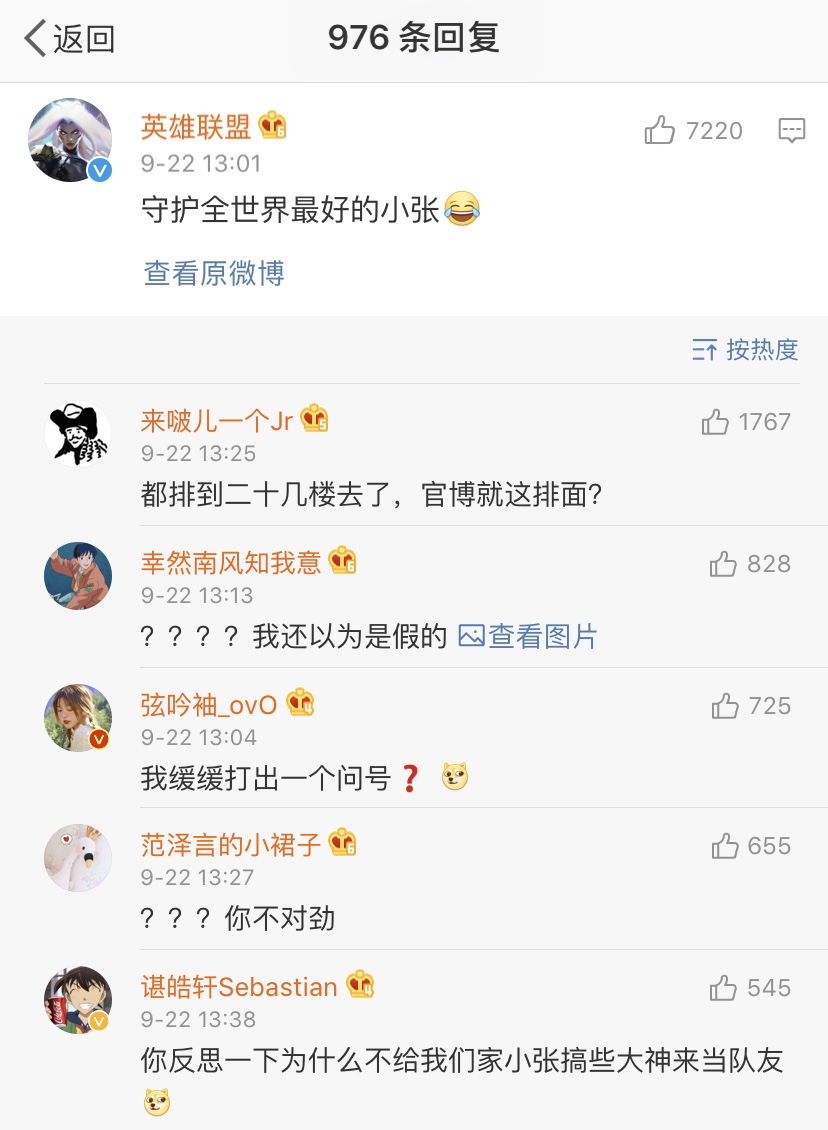Screen dimensions: 828x1130
Task: Like 范泽言的小裙子's comment
Action: pyautogui.click(x=725, y=846)
